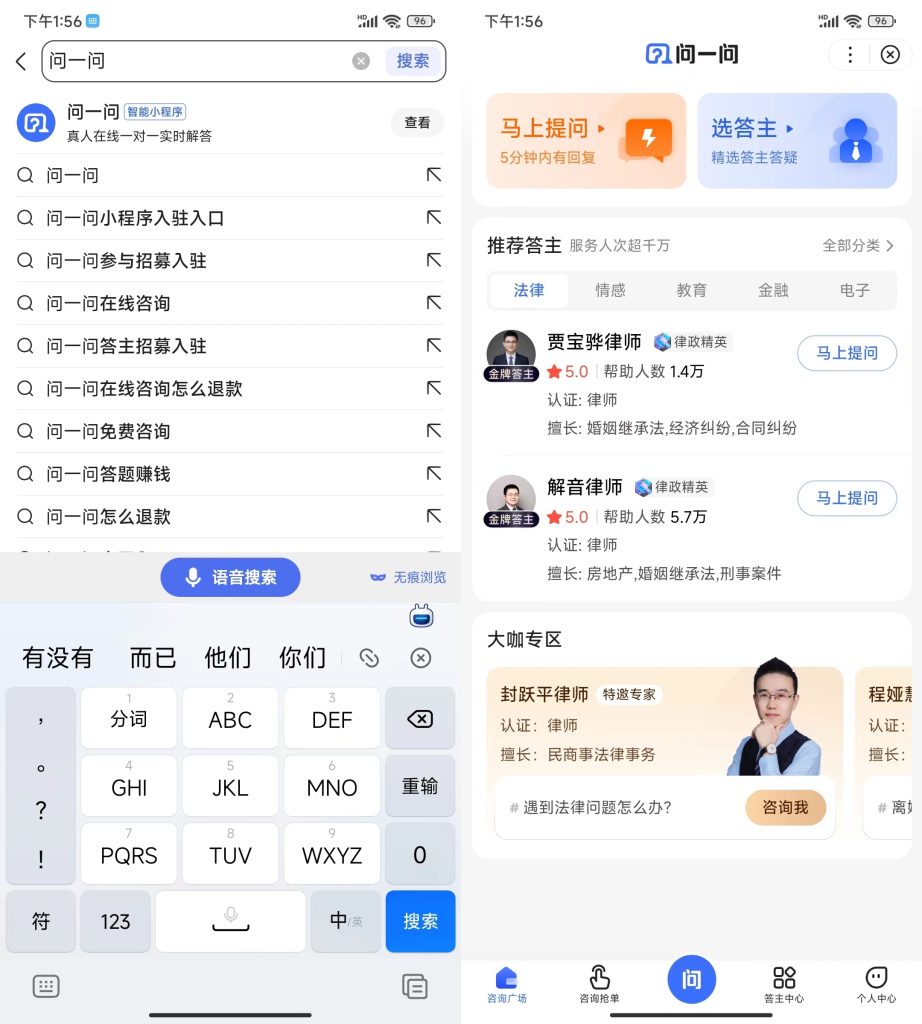This screenshot has width=922, height=1024.
Task: Ask 解音律师 a question now
Action: coord(846,498)
